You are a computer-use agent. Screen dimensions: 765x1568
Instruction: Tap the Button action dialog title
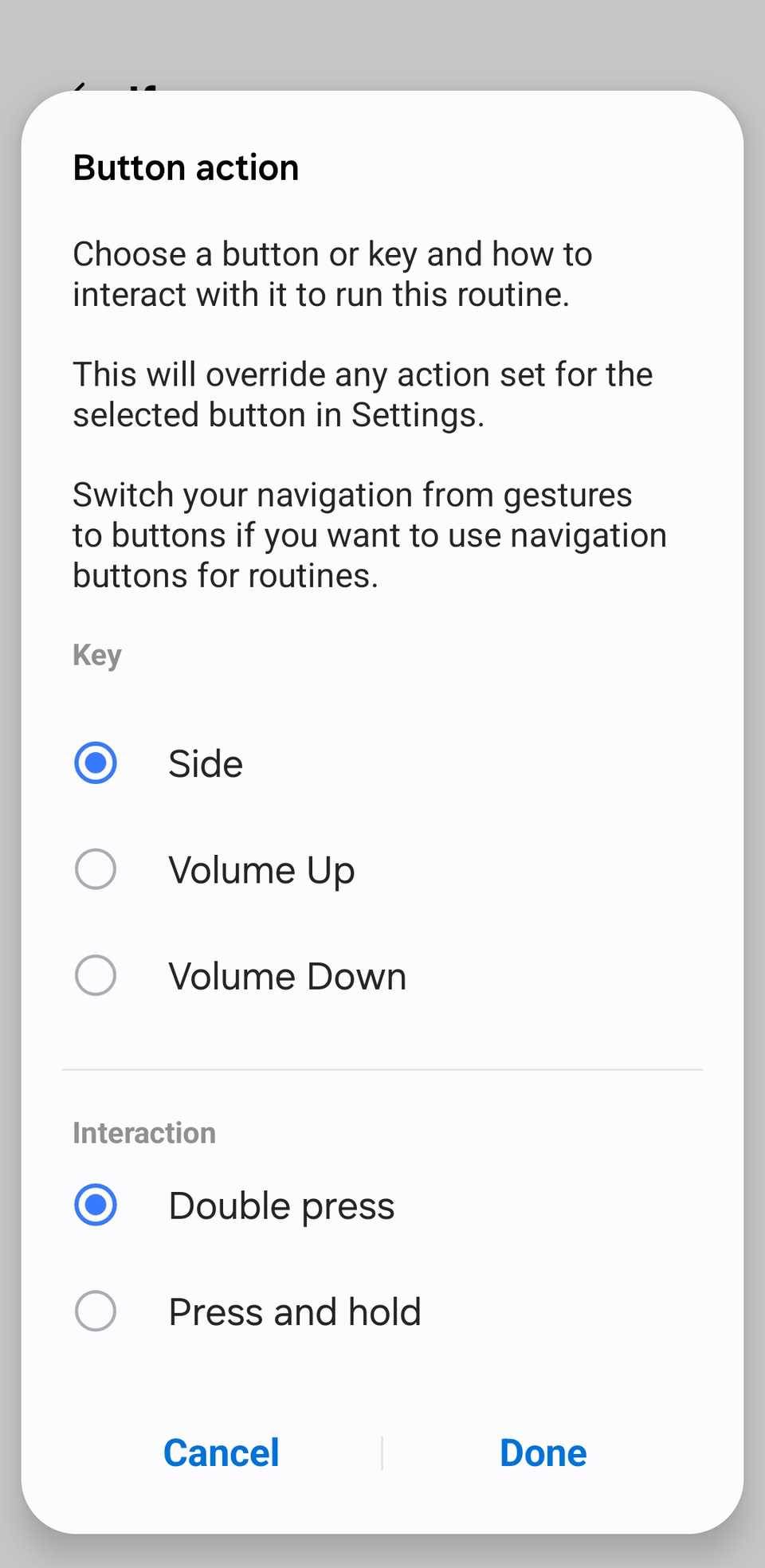pos(186,167)
